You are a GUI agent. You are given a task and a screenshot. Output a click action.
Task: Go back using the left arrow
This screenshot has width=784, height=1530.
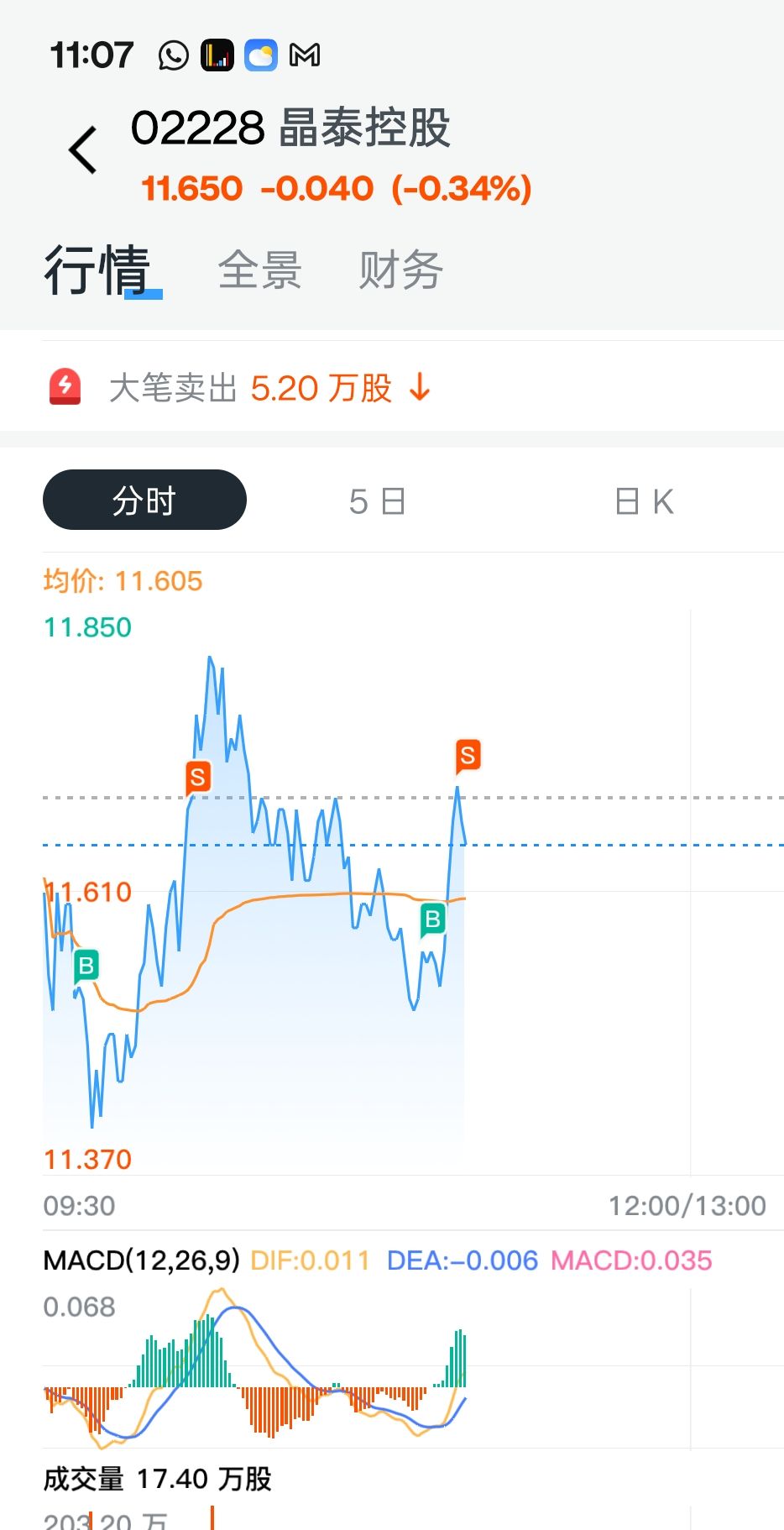click(x=83, y=150)
